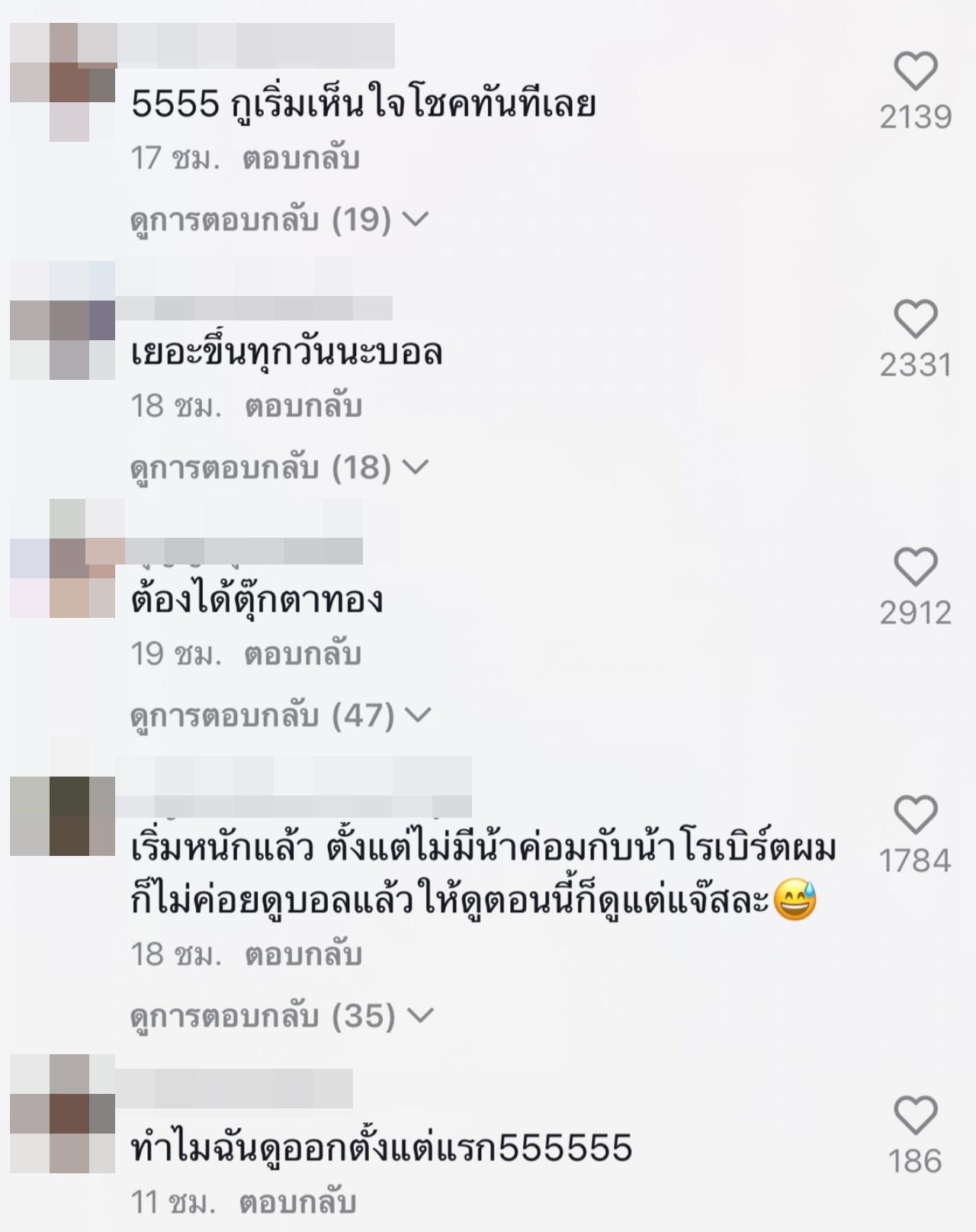Reply to 'เยอะขึ้นทุกวันนะบอล' comment
Screen dimensions: 976x1232
tap(303, 406)
